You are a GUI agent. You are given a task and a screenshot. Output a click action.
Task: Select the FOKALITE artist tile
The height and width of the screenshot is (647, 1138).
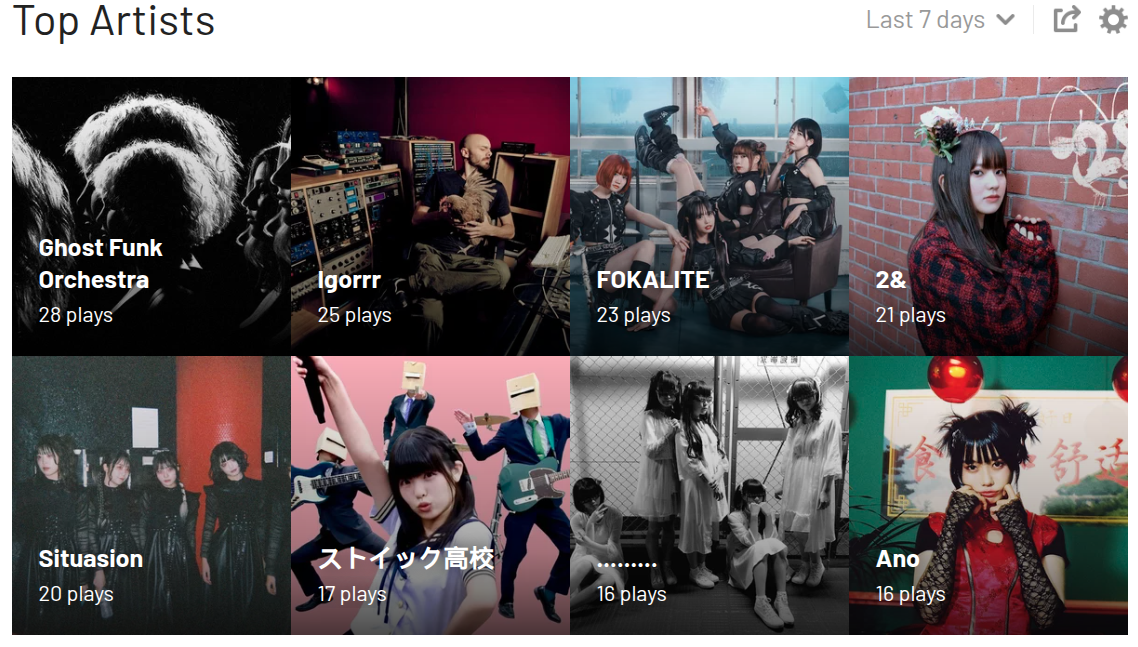(x=709, y=216)
